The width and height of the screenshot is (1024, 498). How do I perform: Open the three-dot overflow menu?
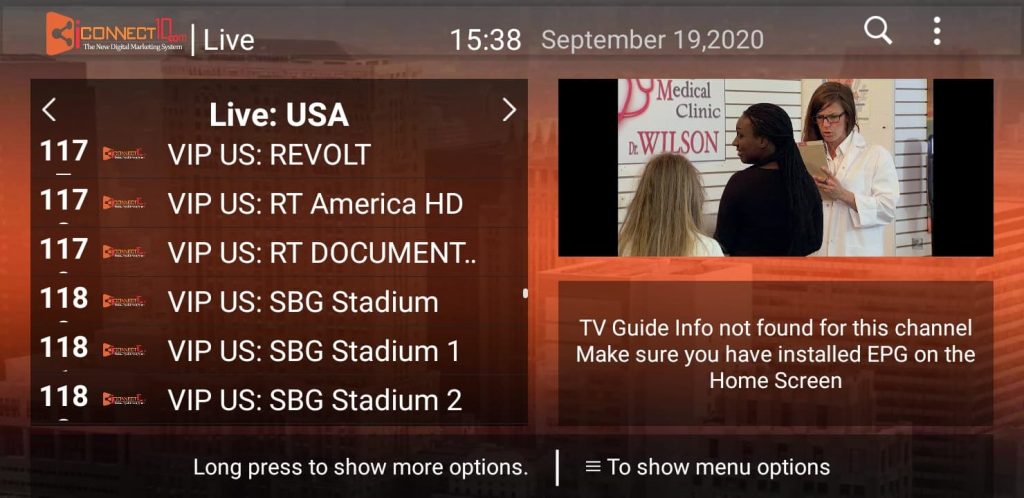(936, 31)
